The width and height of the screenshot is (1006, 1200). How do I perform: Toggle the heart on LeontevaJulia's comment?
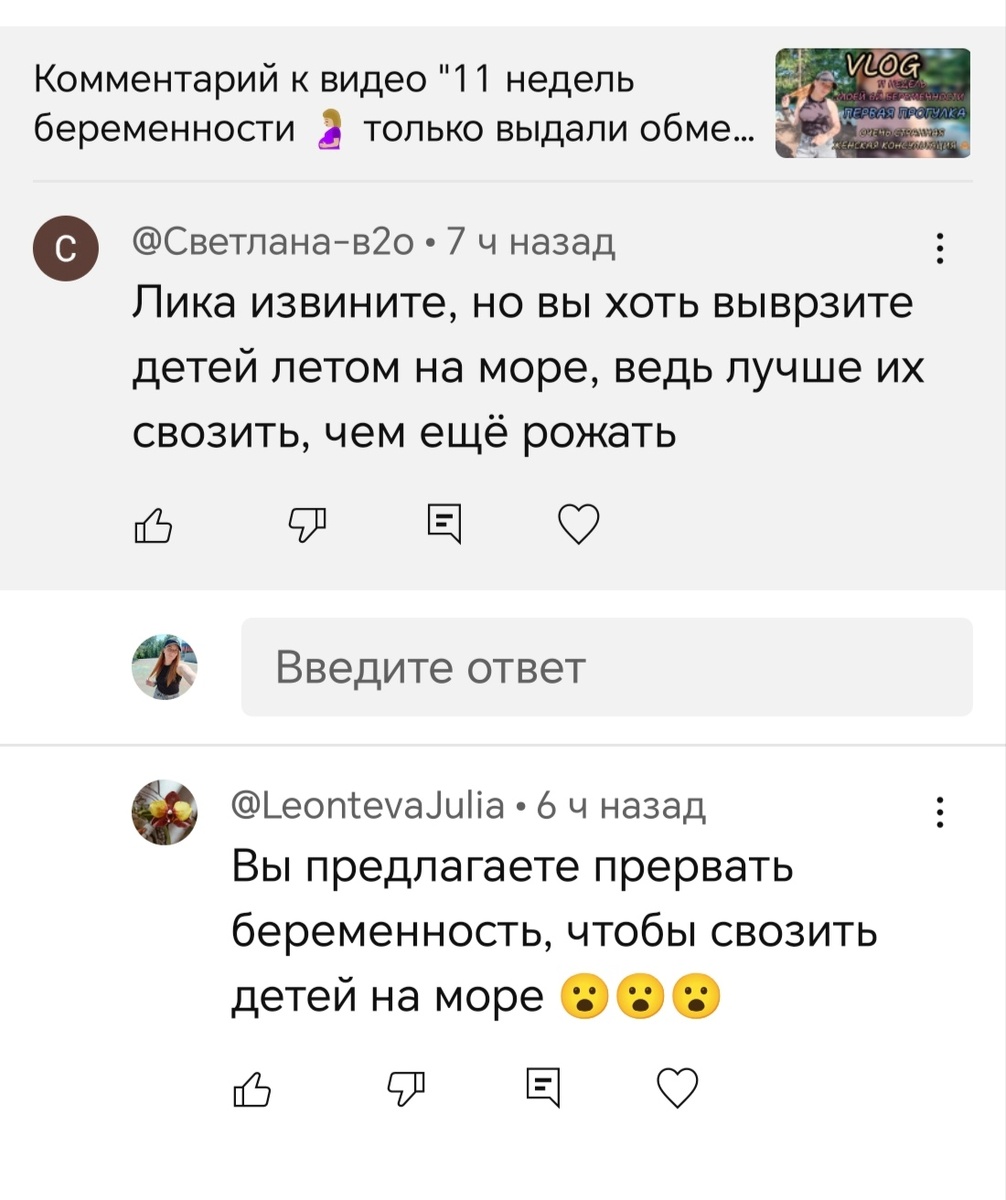point(678,1086)
